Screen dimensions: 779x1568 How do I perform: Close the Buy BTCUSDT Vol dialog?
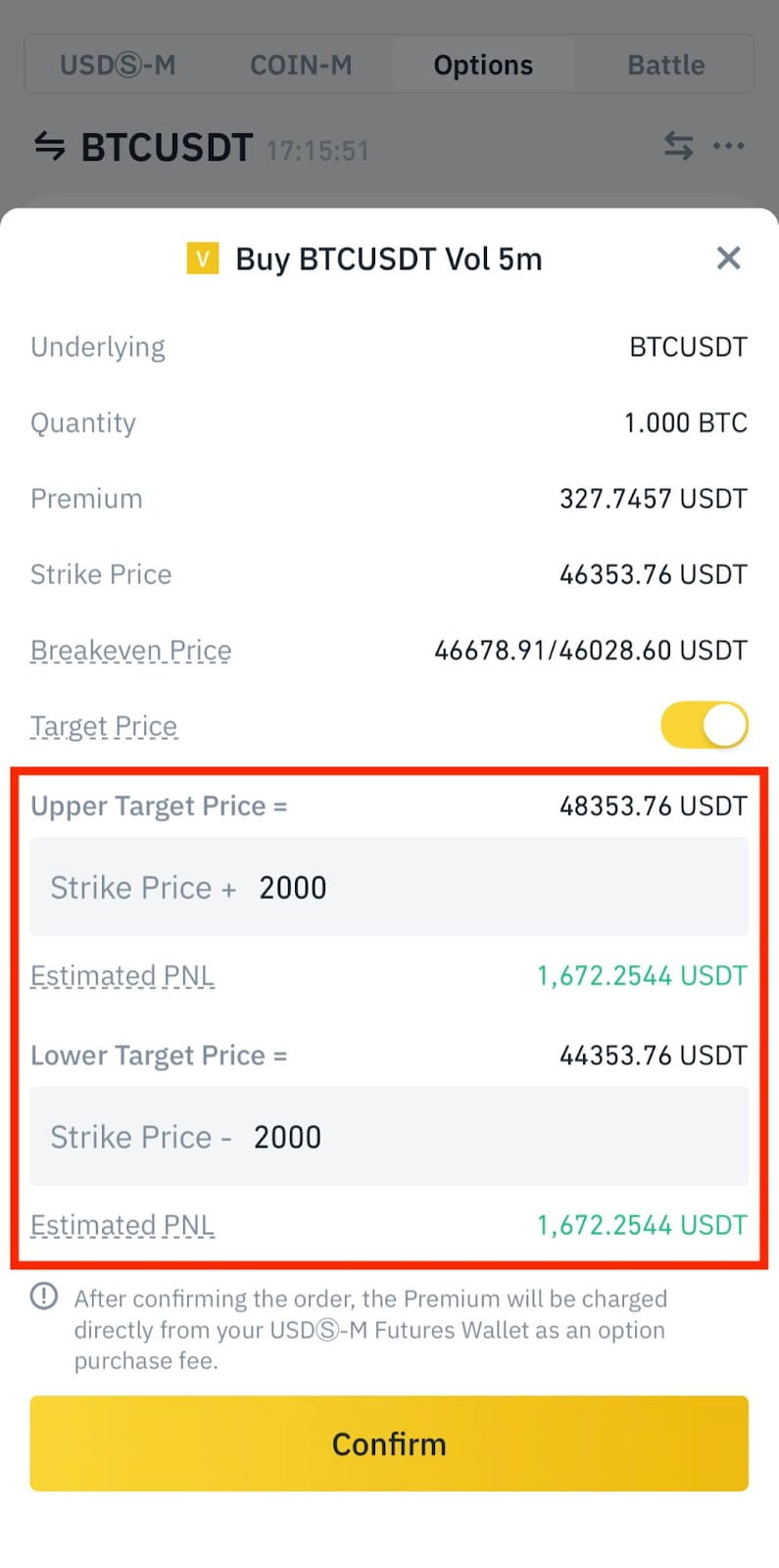728,259
